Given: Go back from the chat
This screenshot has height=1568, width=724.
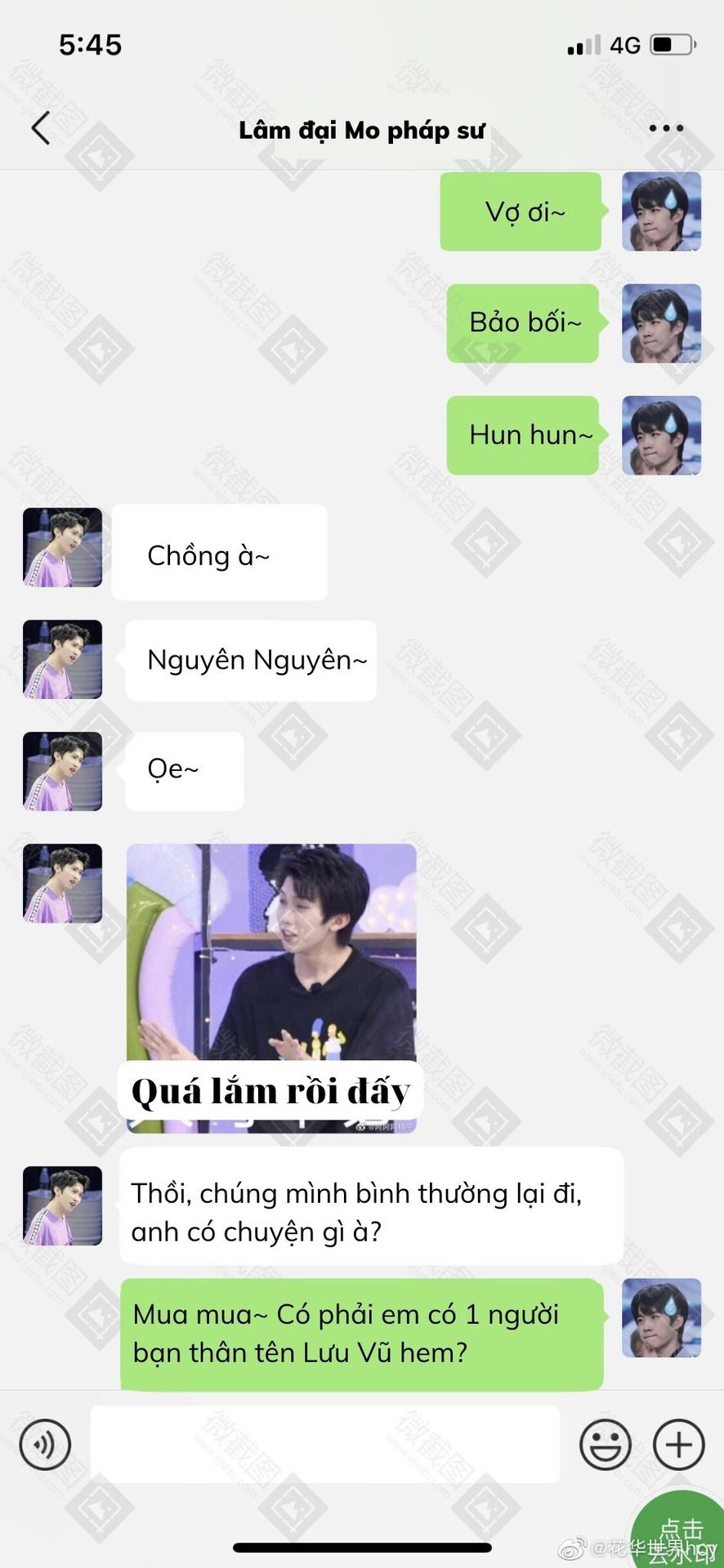Looking at the screenshot, I should pos(41,128).
